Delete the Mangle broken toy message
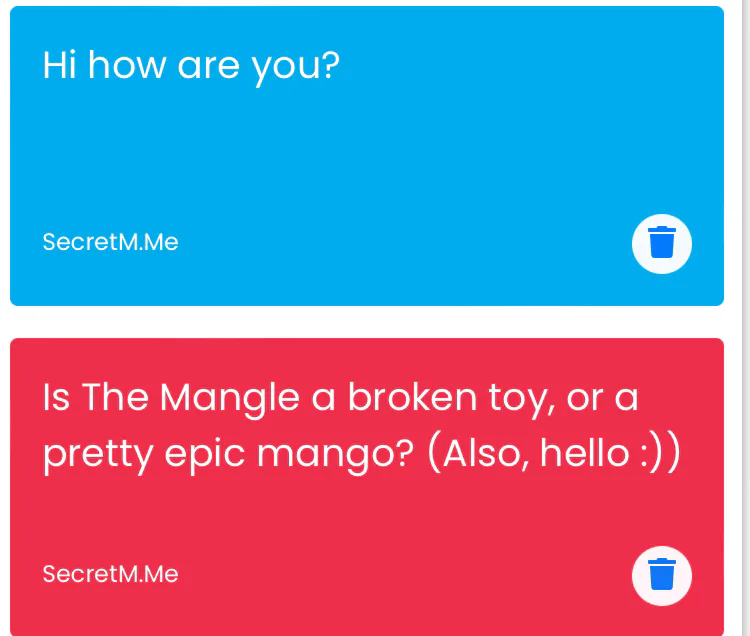The width and height of the screenshot is (750, 636). point(662,575)
